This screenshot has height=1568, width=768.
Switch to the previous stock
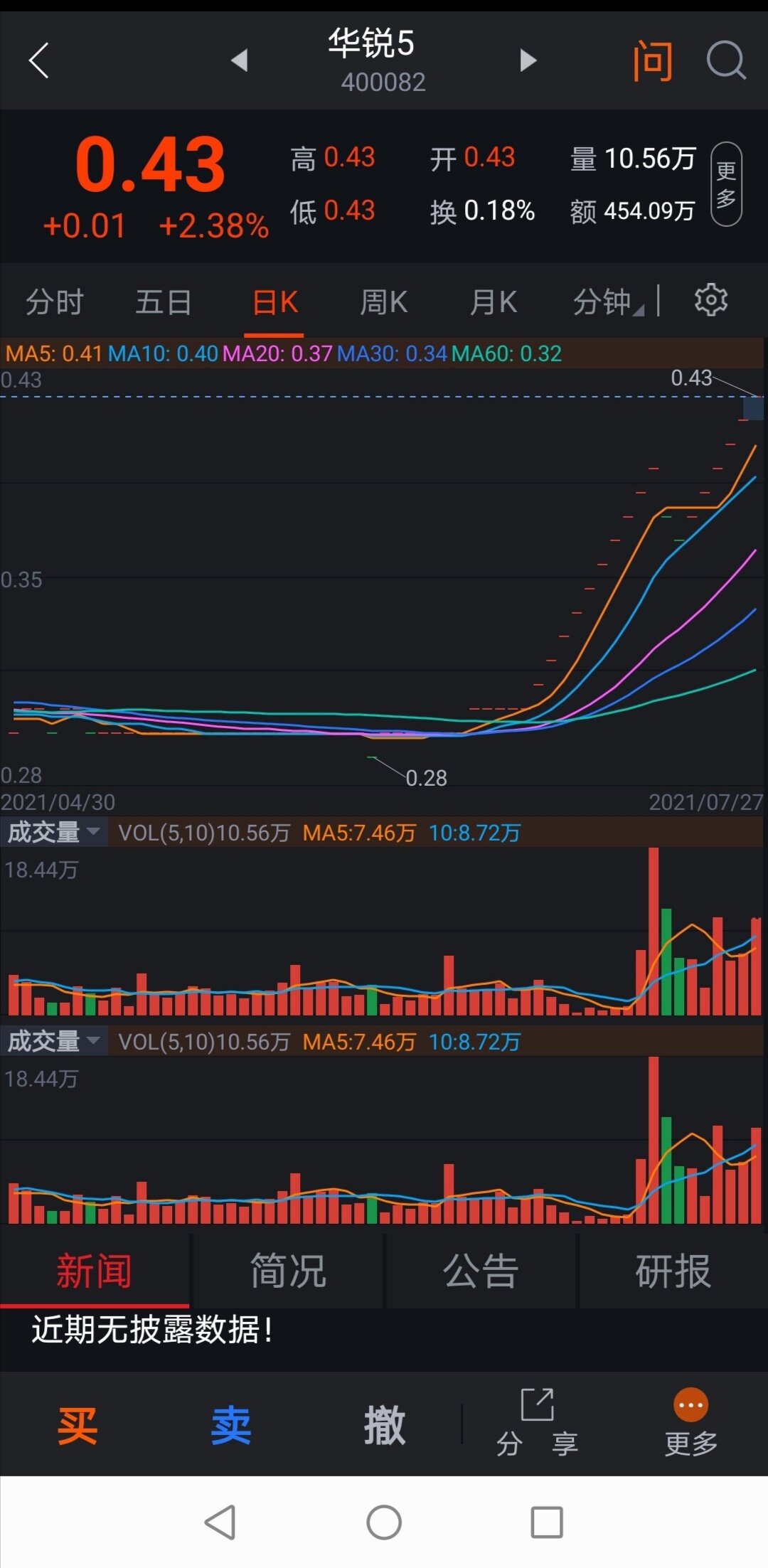pyautogui.click(x=240, y=60)
